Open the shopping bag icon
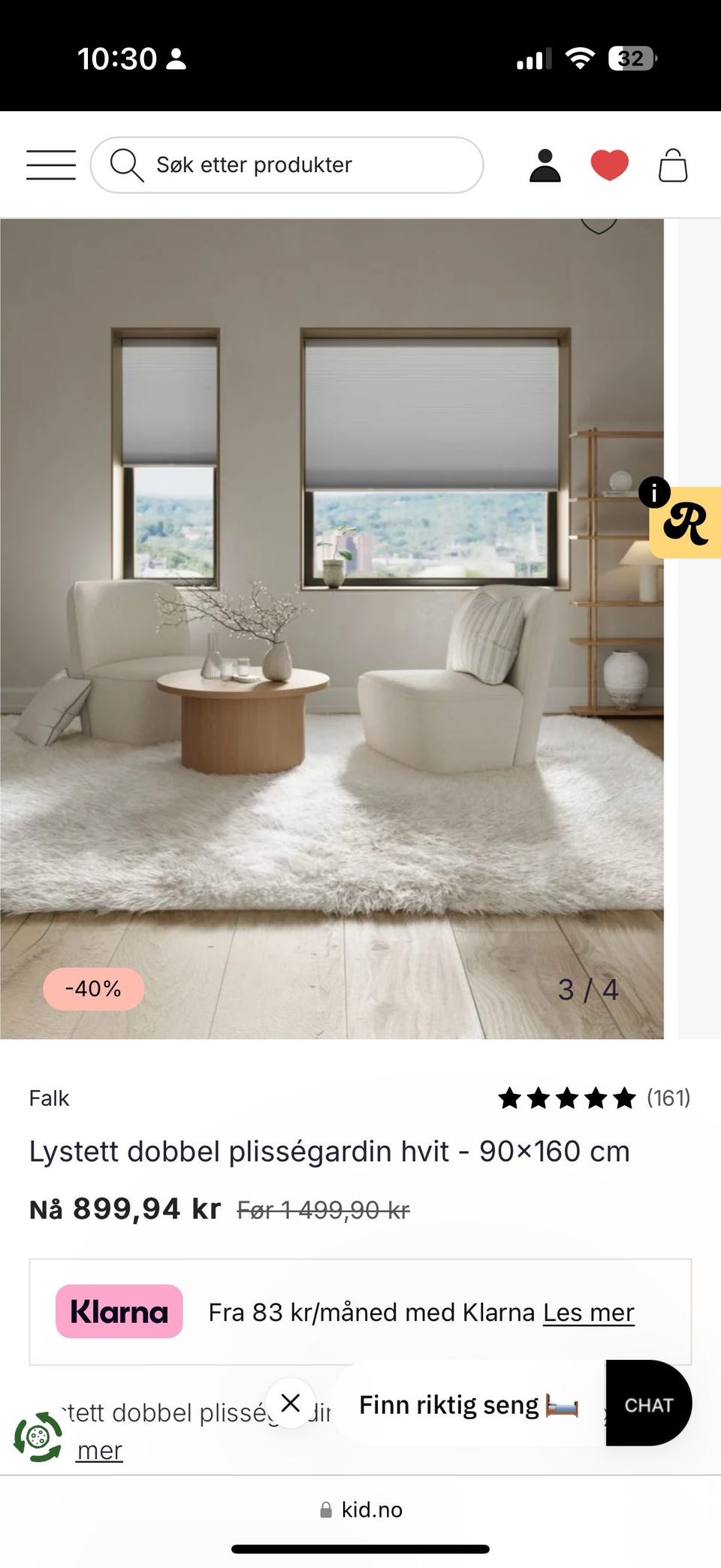721x1568 pixels. tap(673, 165)
